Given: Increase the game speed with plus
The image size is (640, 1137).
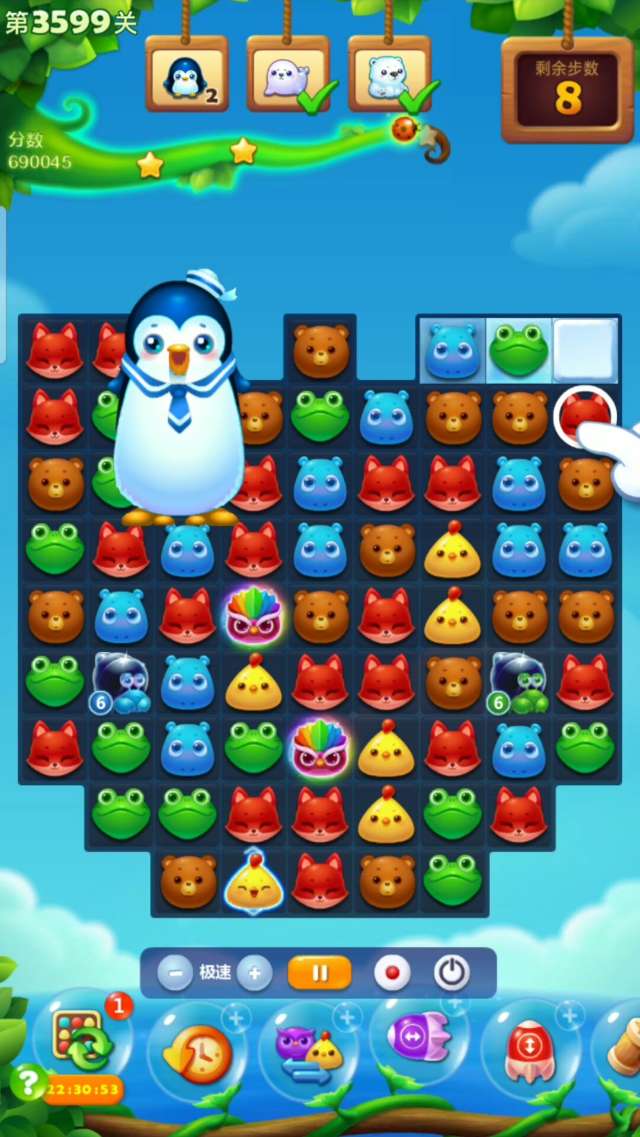Looking at the screenshot, I should click(254, 973).
